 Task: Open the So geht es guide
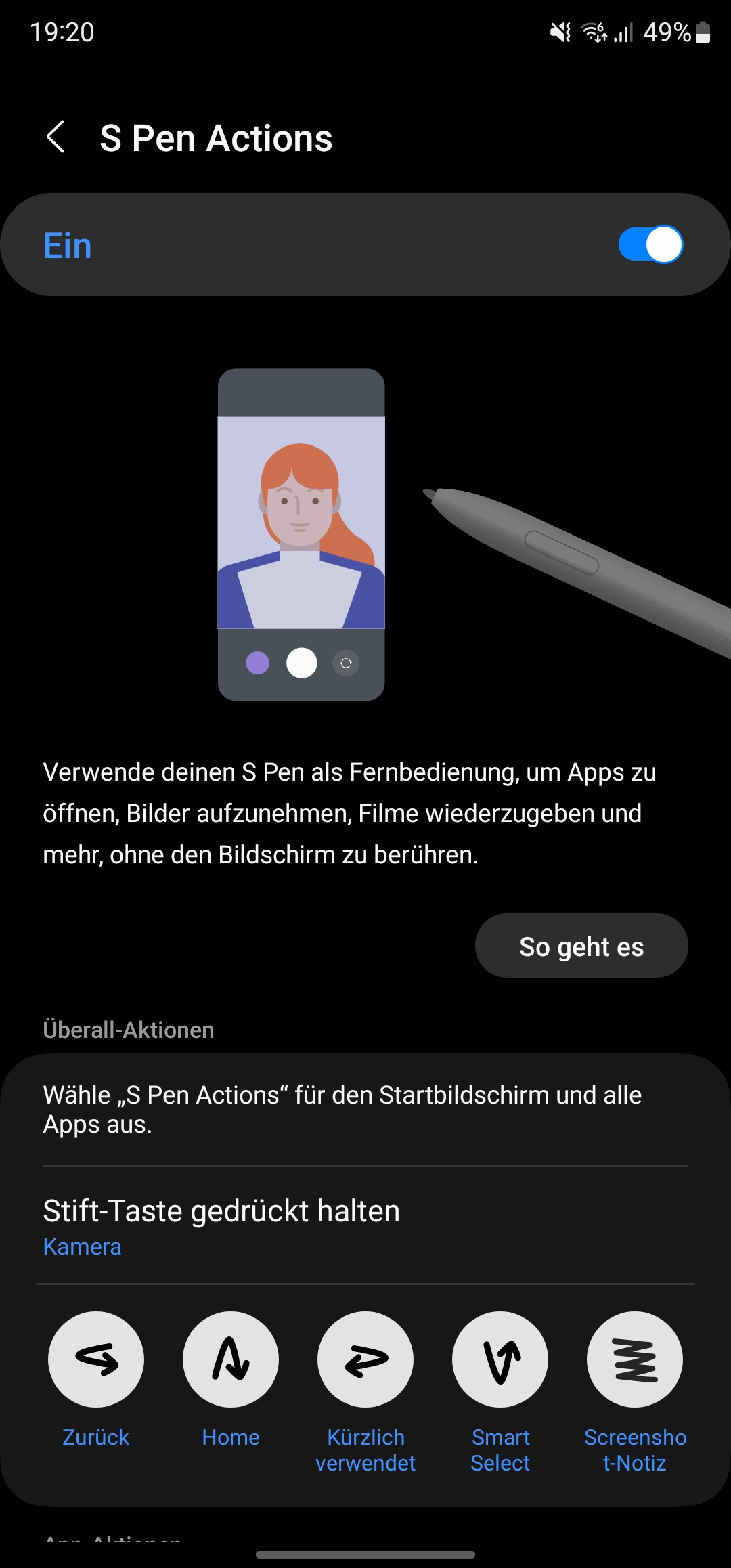pos(581,946)
